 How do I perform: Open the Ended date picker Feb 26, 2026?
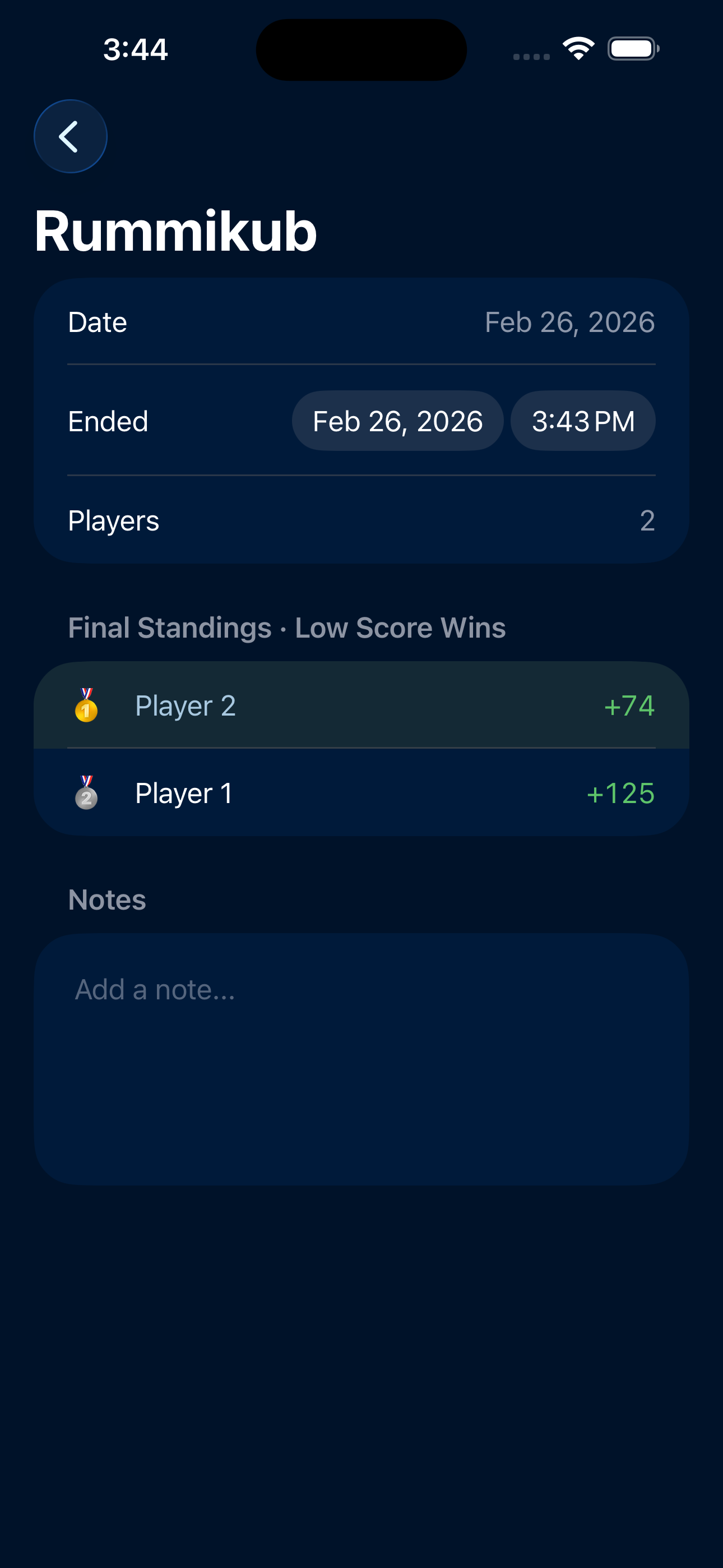click(x=398, y=420)
